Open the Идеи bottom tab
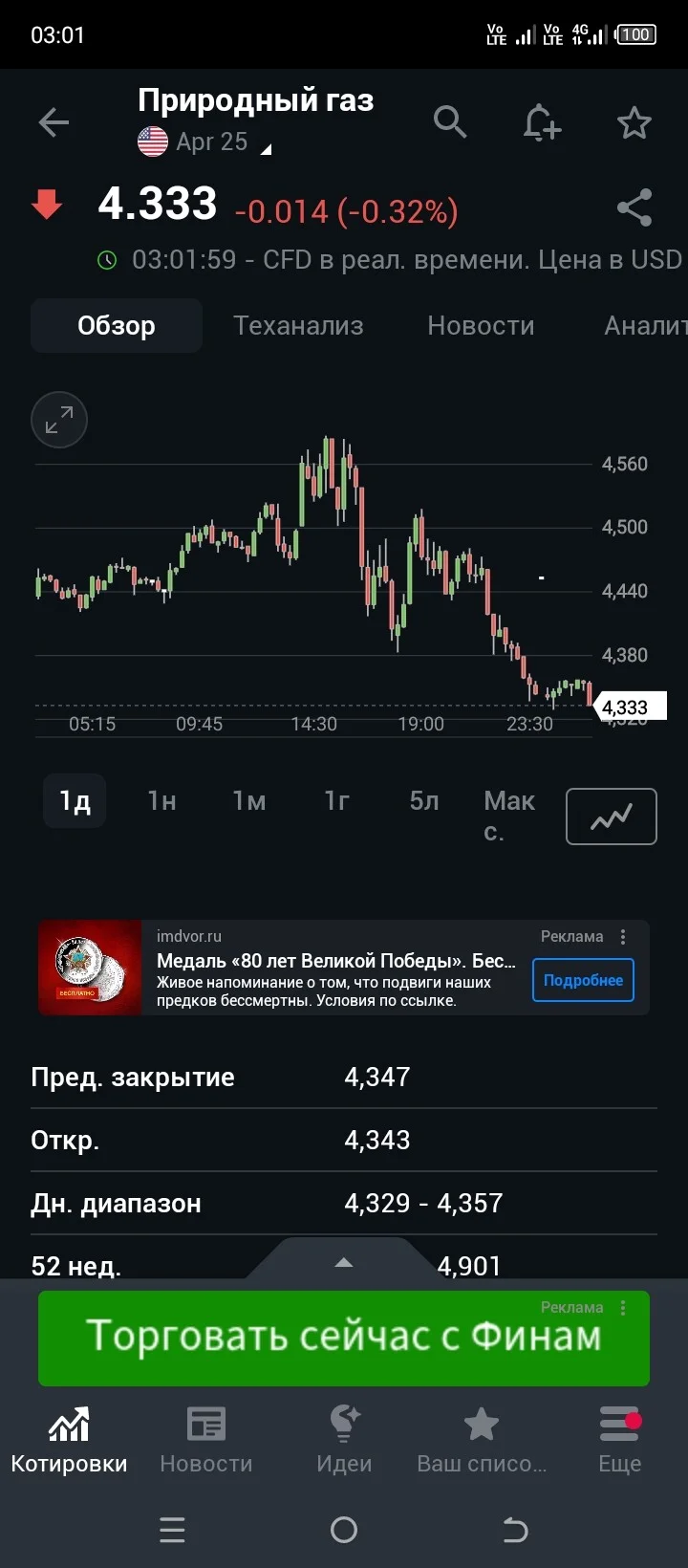 [344, 1440]
